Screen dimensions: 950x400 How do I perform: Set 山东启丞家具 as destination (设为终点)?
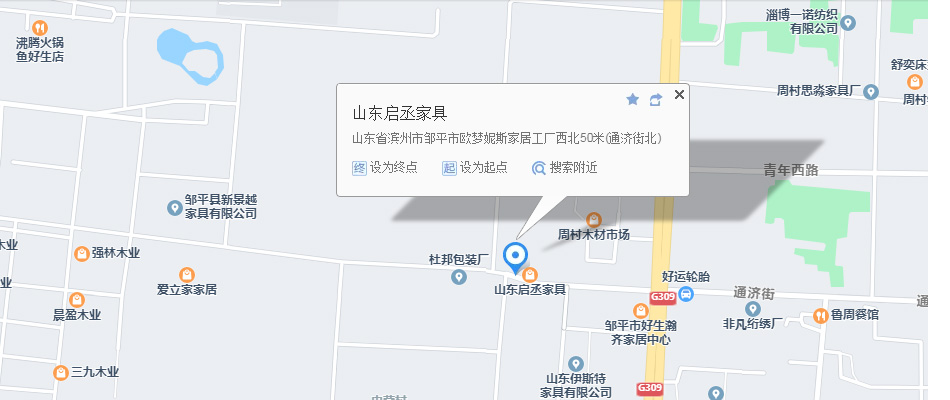click(384, 168)
